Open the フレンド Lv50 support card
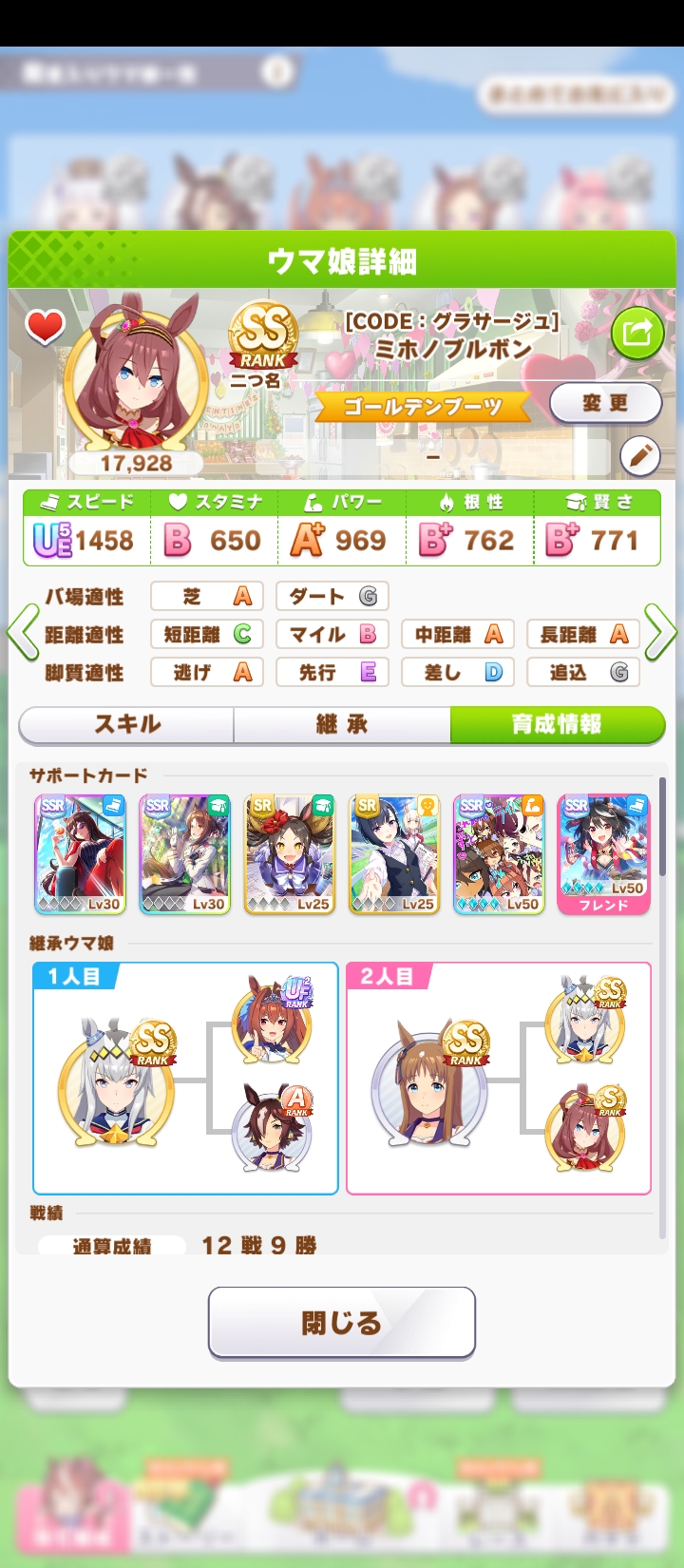The height and width of the screenshot is (1568, 684). 603,854
